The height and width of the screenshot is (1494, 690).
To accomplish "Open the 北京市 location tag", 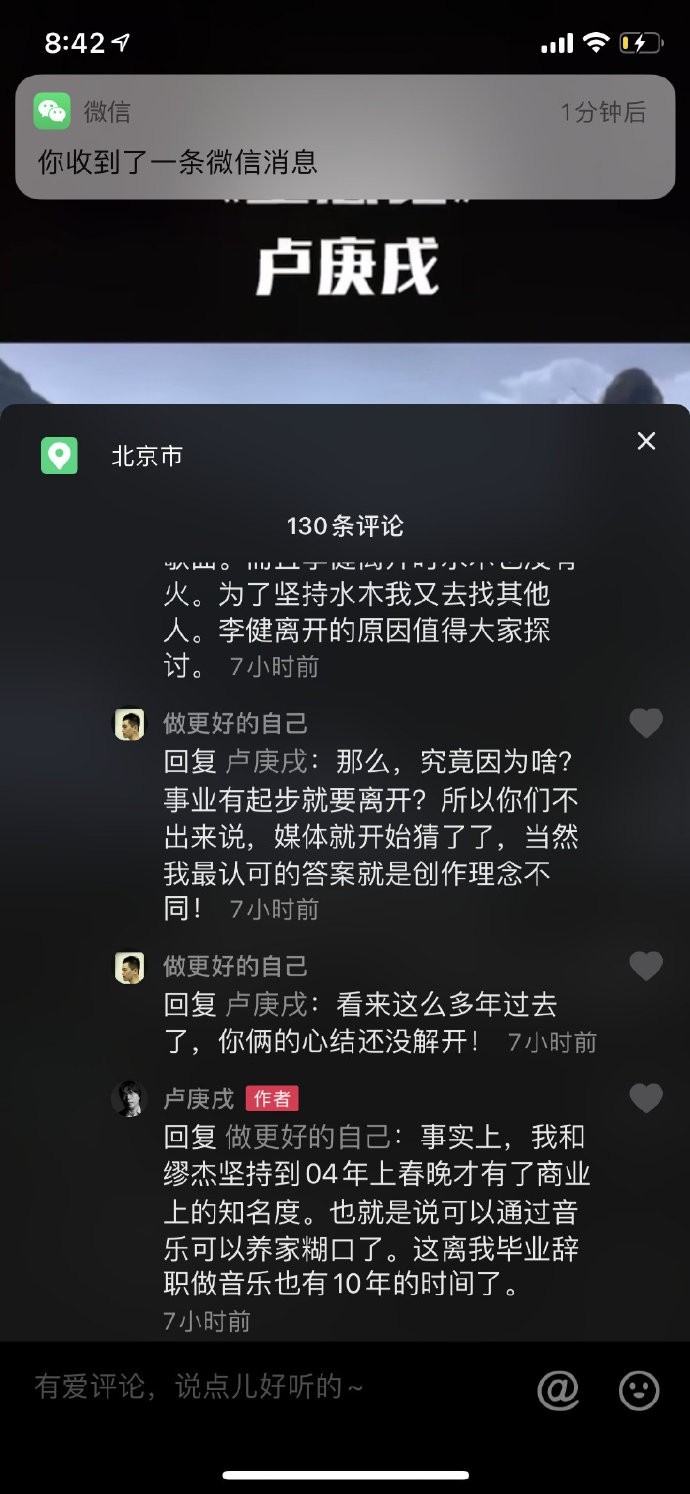I will [146, 456].
